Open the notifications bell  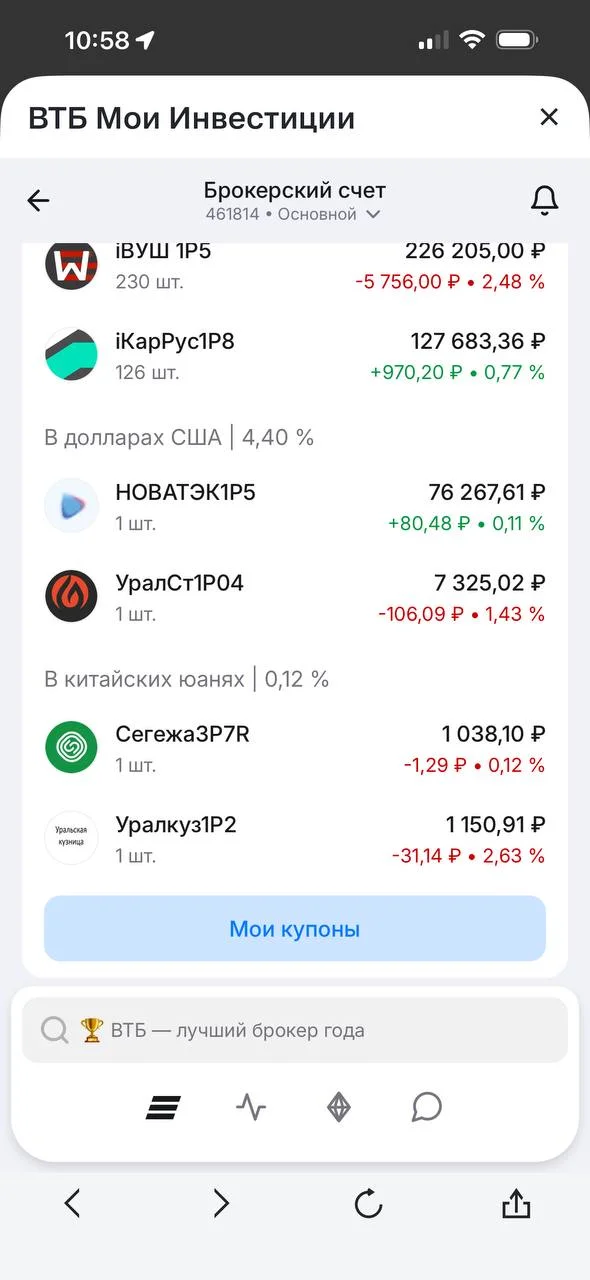coord(544,201)
